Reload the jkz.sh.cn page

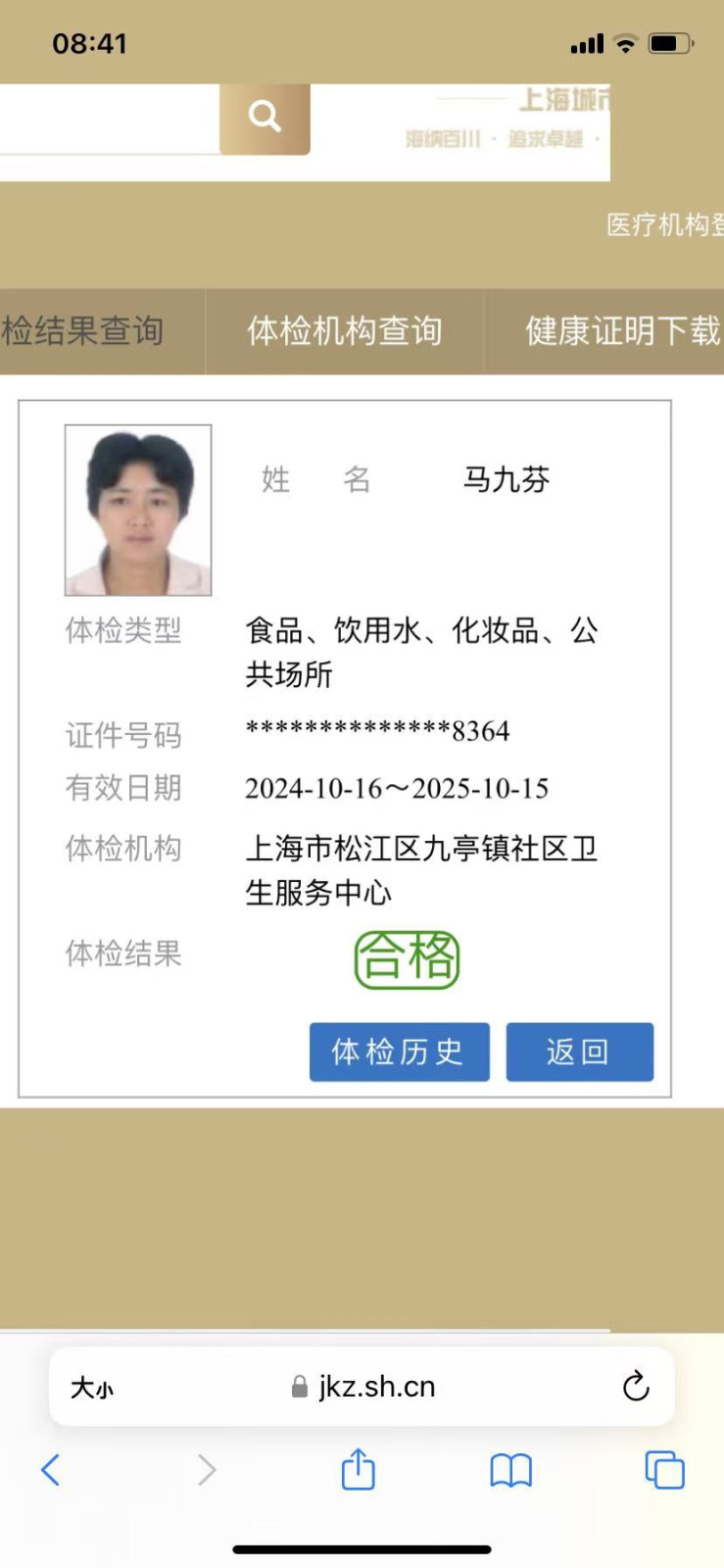(x=636, y=1386)
